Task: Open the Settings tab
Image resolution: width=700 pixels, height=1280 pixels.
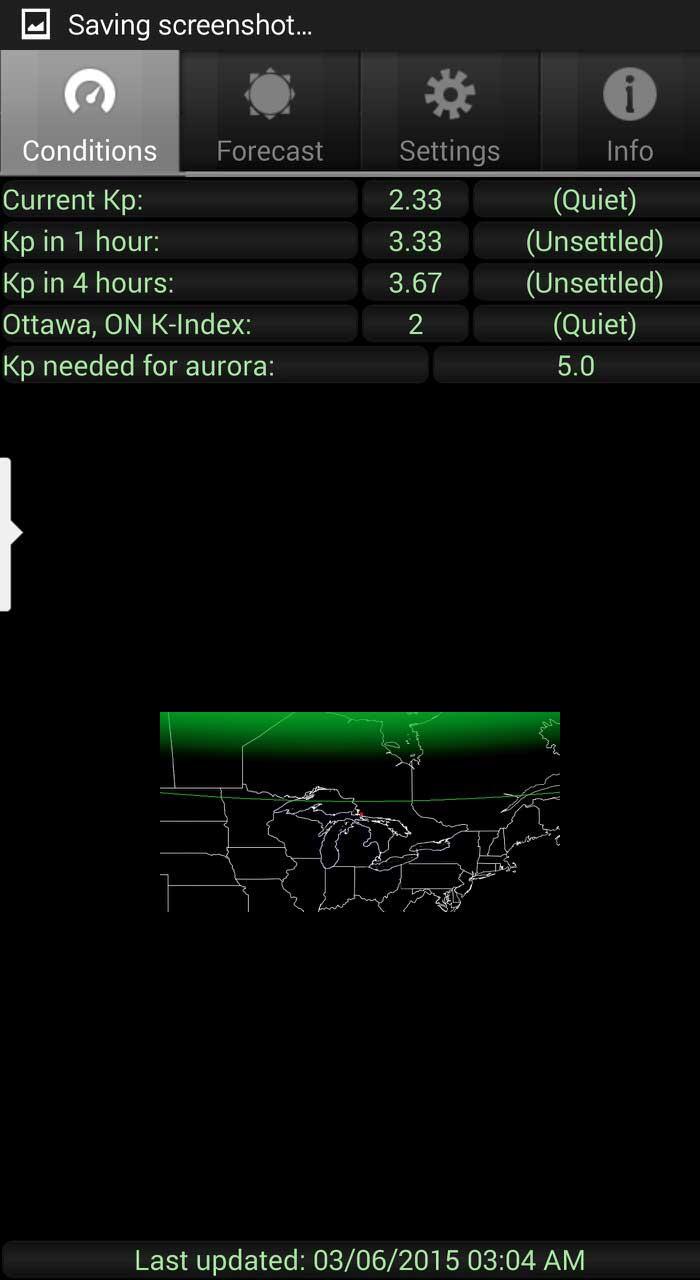Action: coord(450,112)
